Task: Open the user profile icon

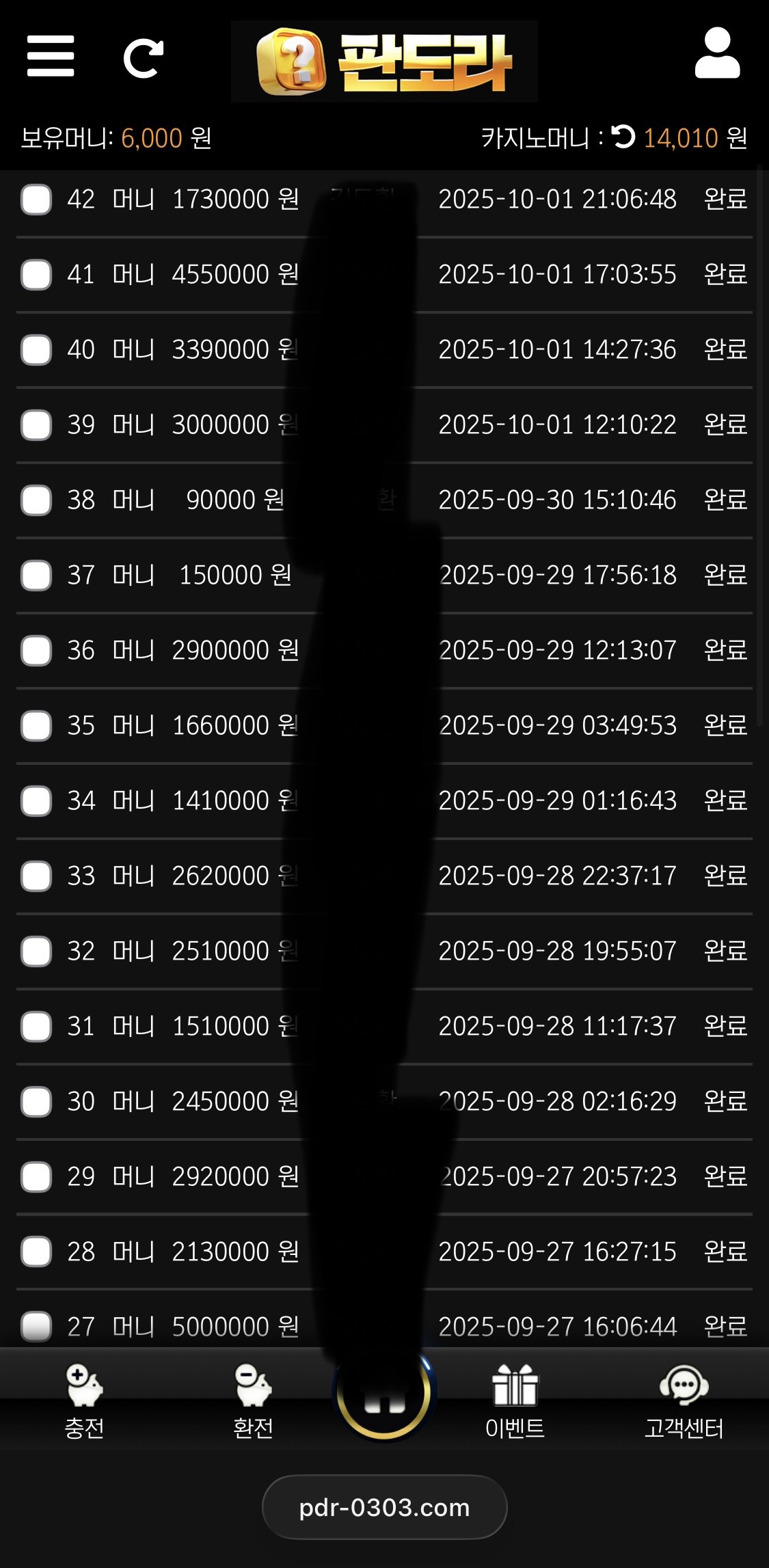Action: 717,54
